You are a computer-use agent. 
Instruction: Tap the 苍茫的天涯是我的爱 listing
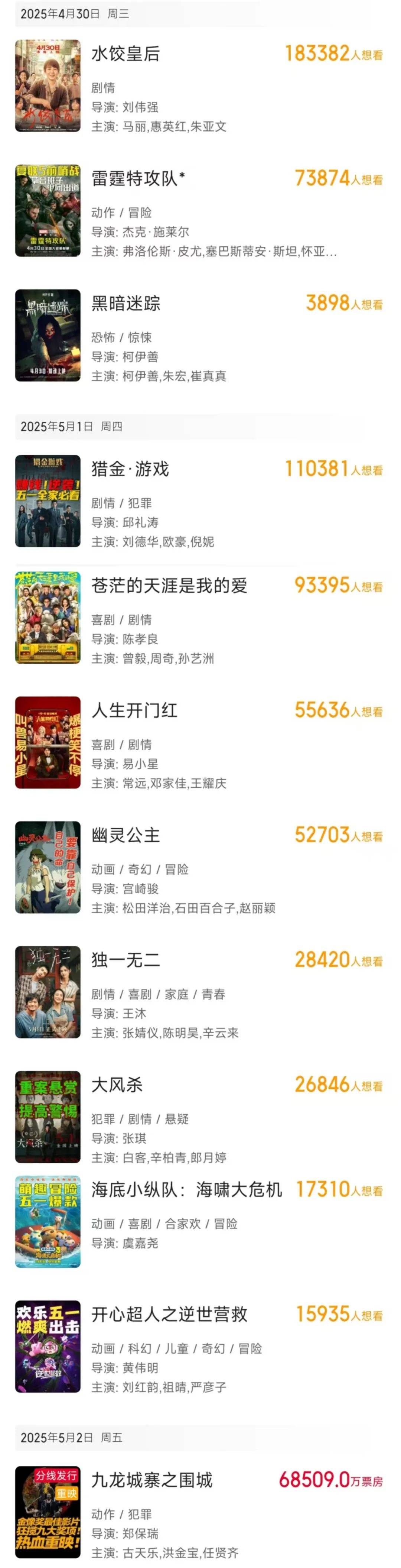pyautogui.click(x=169, y=586)
